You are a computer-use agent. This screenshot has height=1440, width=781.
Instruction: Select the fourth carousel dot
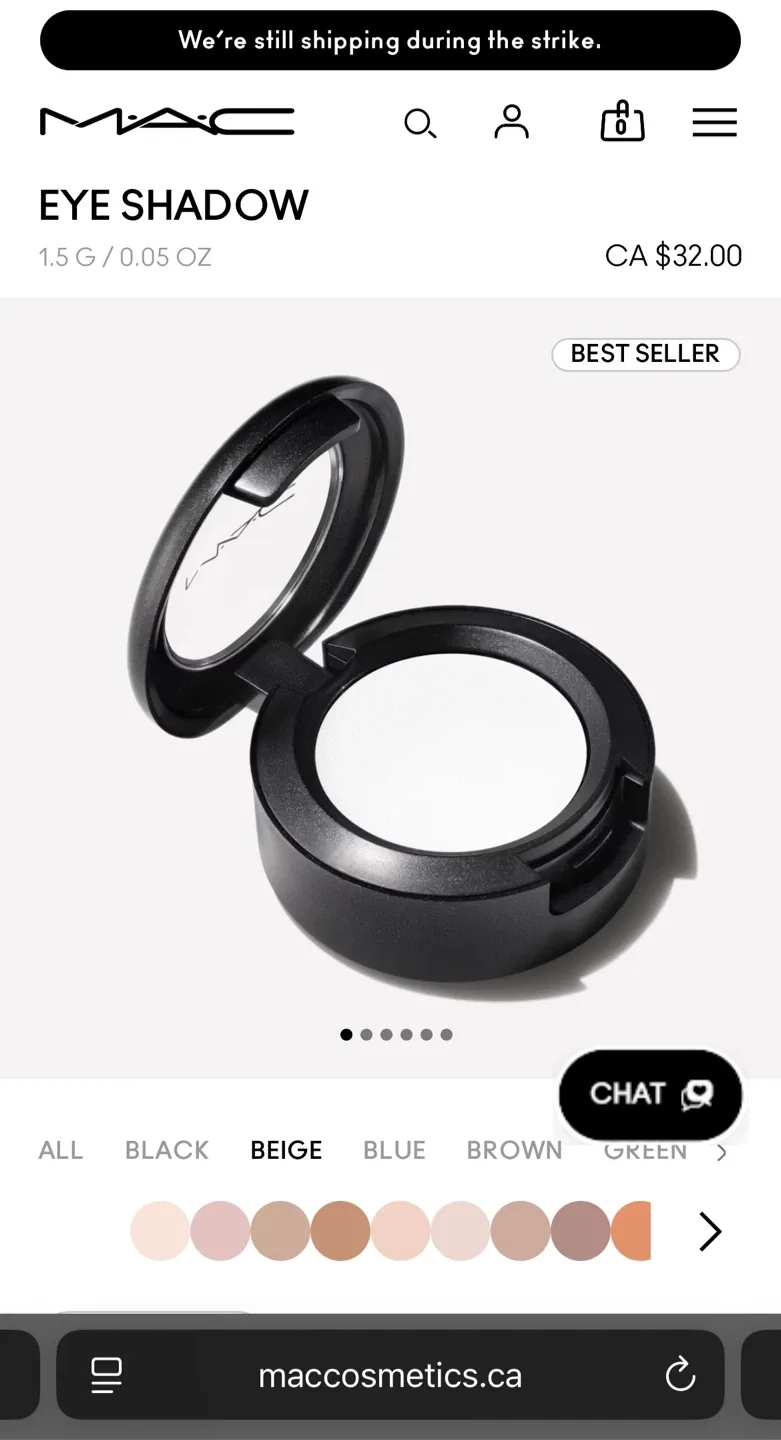click(406, 1034)
